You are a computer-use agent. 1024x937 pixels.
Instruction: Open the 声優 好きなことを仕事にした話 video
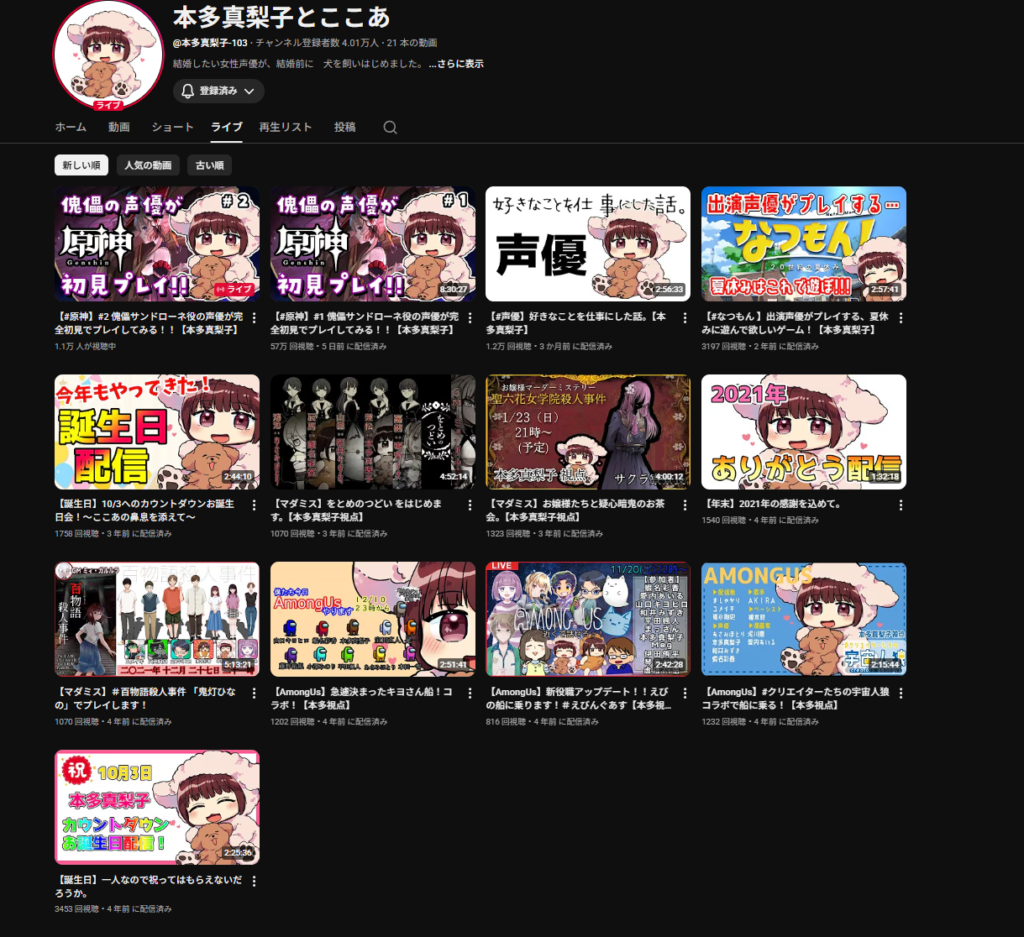tap(588, 244)
